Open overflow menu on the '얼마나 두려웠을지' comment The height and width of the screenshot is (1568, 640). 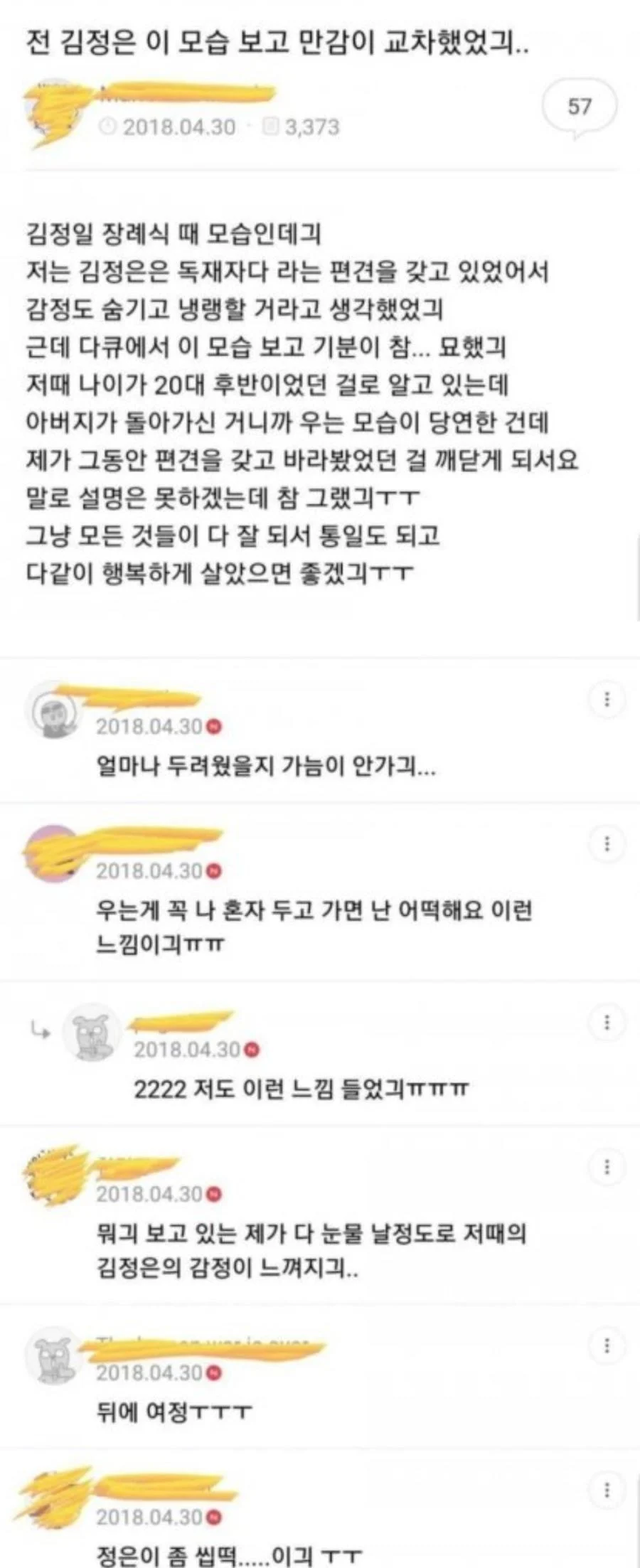607,700
